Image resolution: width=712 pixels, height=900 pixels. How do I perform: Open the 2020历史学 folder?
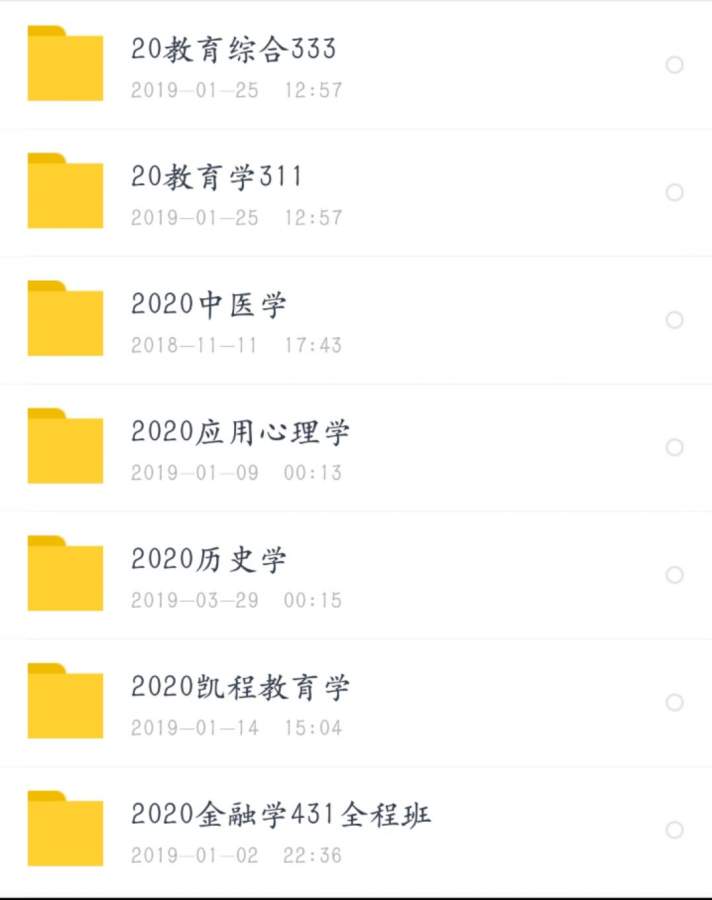click(209, 559)
